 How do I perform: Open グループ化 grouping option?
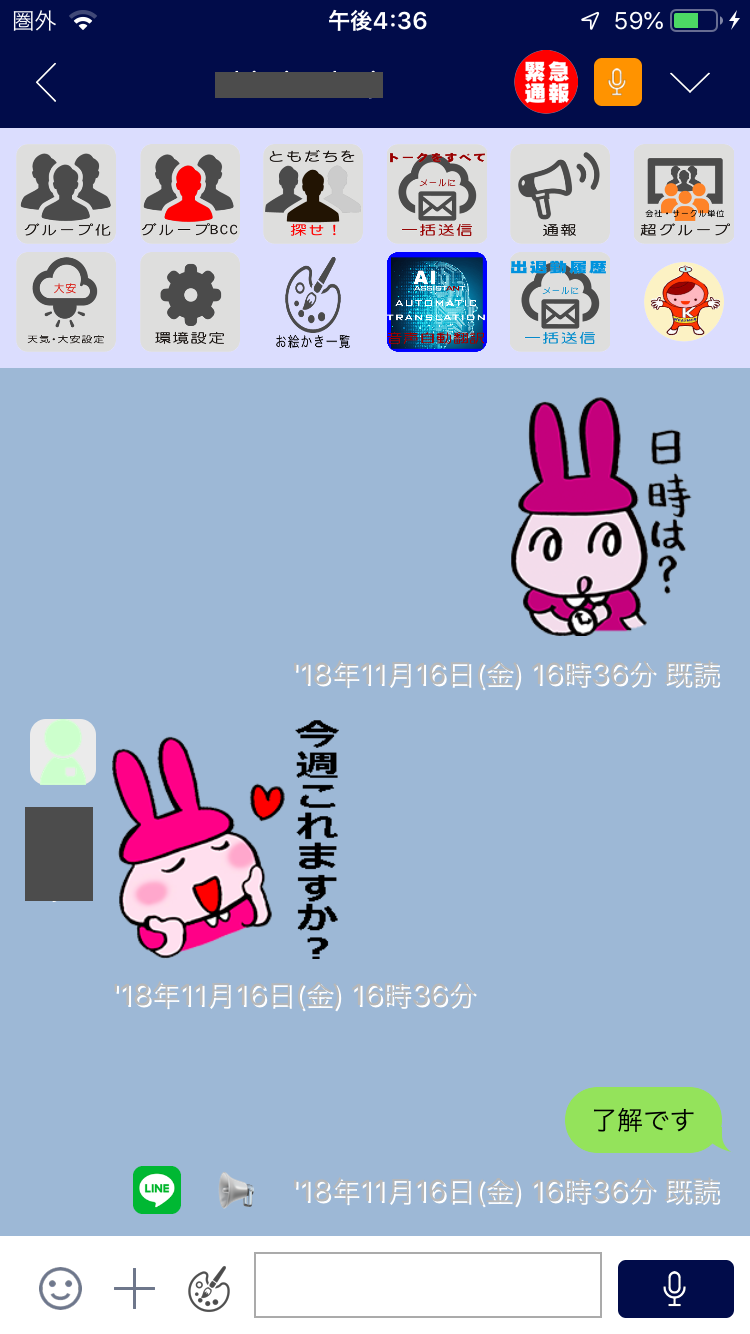click(x=66, y=194)
